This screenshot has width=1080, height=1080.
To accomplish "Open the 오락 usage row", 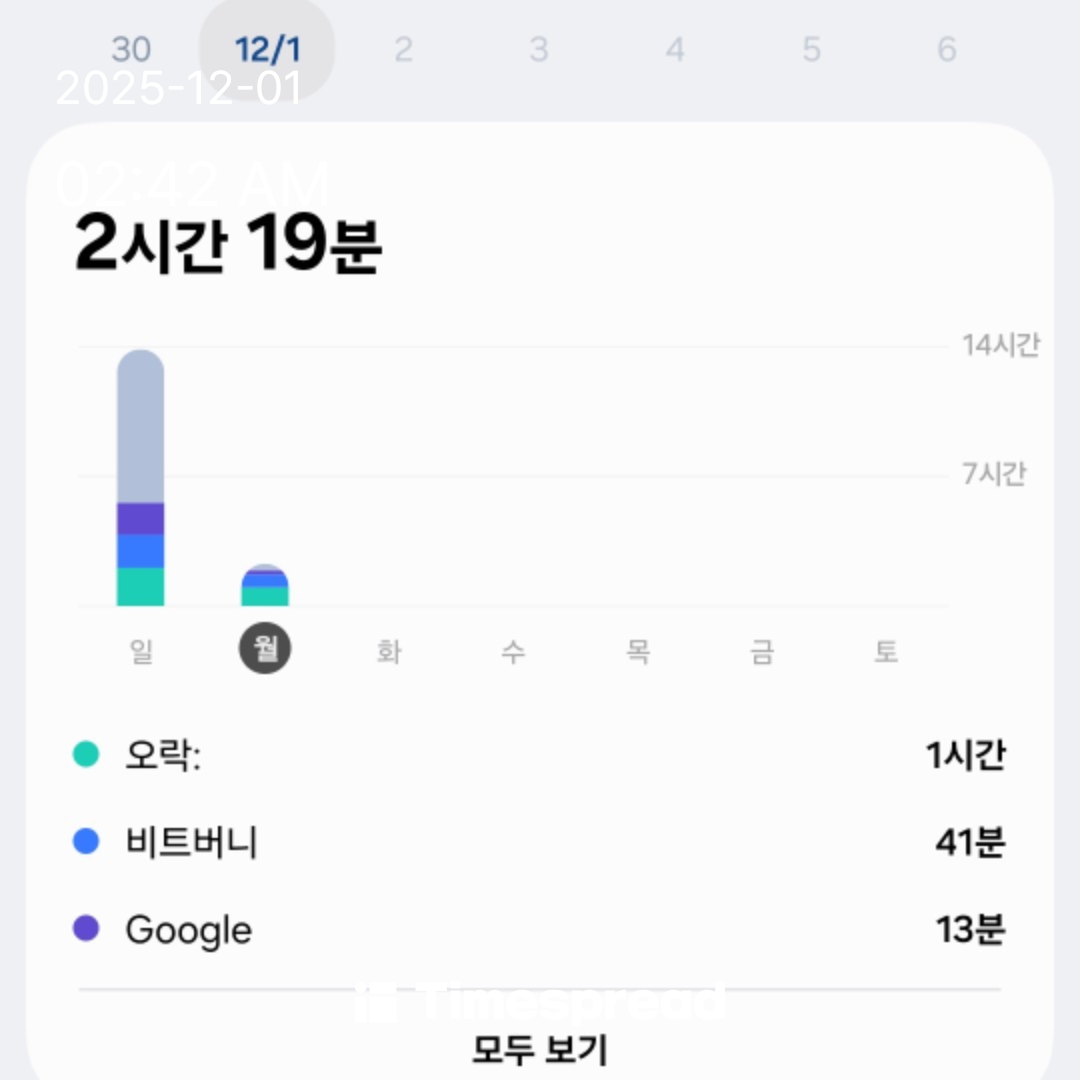I will click(540, 755).
